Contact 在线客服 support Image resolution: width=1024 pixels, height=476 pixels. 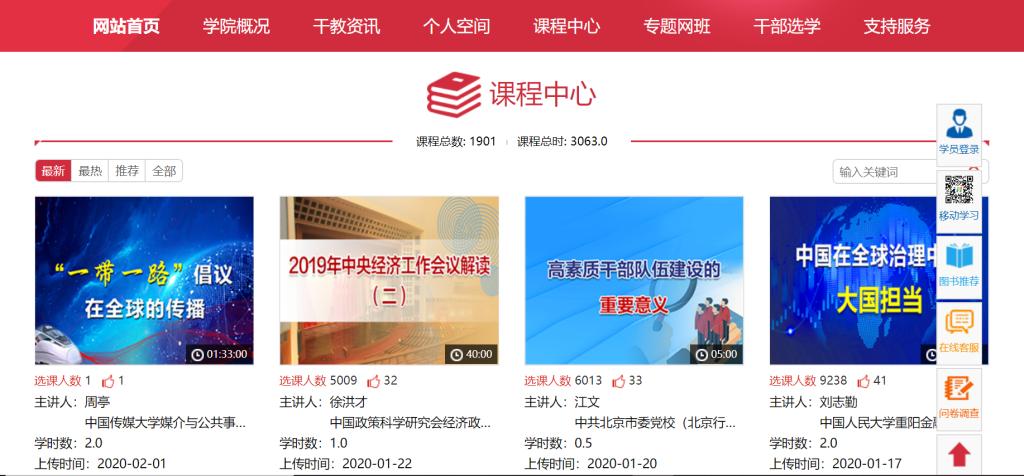click(959, 332)
